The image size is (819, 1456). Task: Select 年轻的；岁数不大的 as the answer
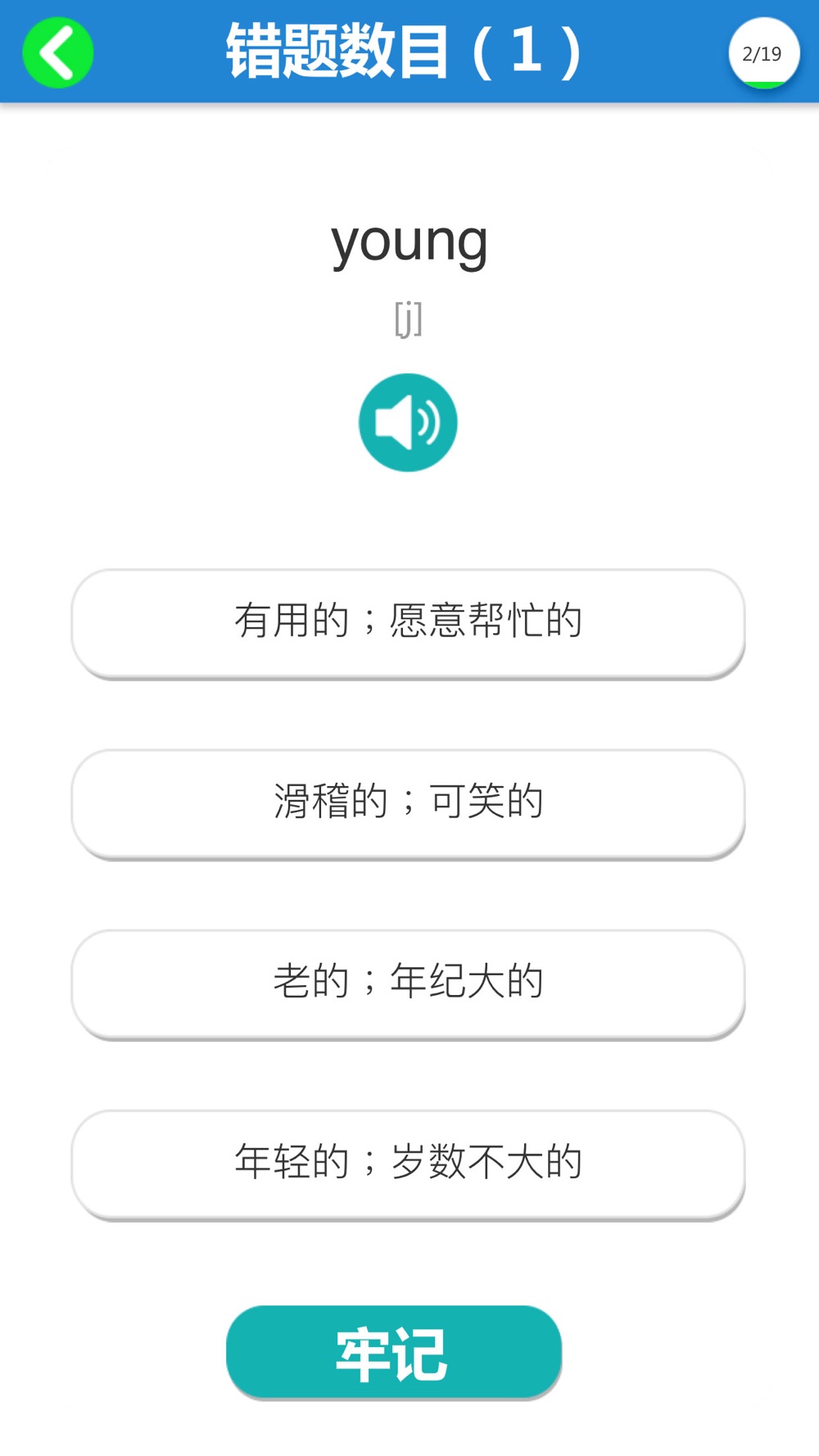click(408, 1164)
